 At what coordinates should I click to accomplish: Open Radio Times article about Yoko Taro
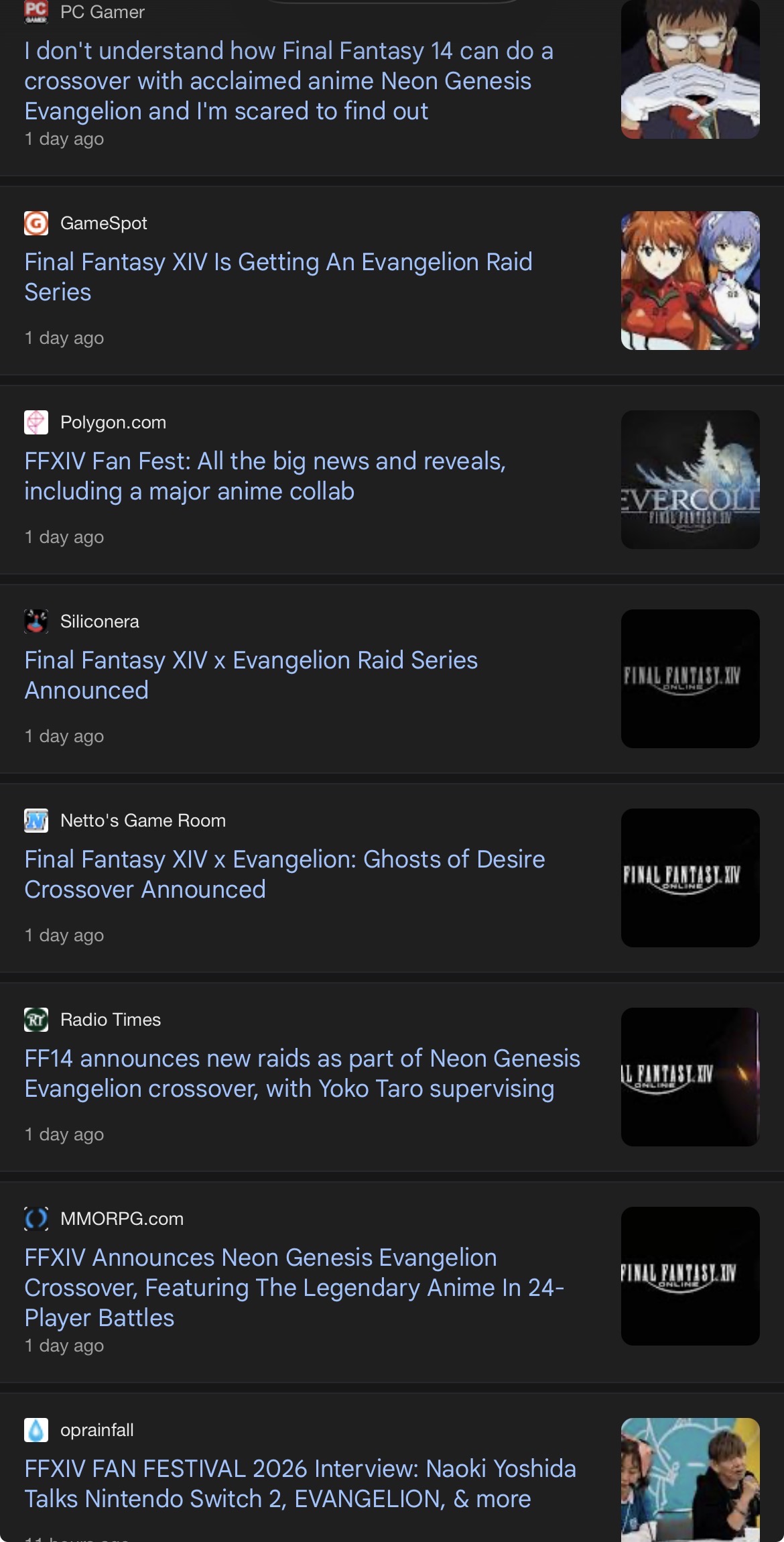click(x=302, y=1073)
